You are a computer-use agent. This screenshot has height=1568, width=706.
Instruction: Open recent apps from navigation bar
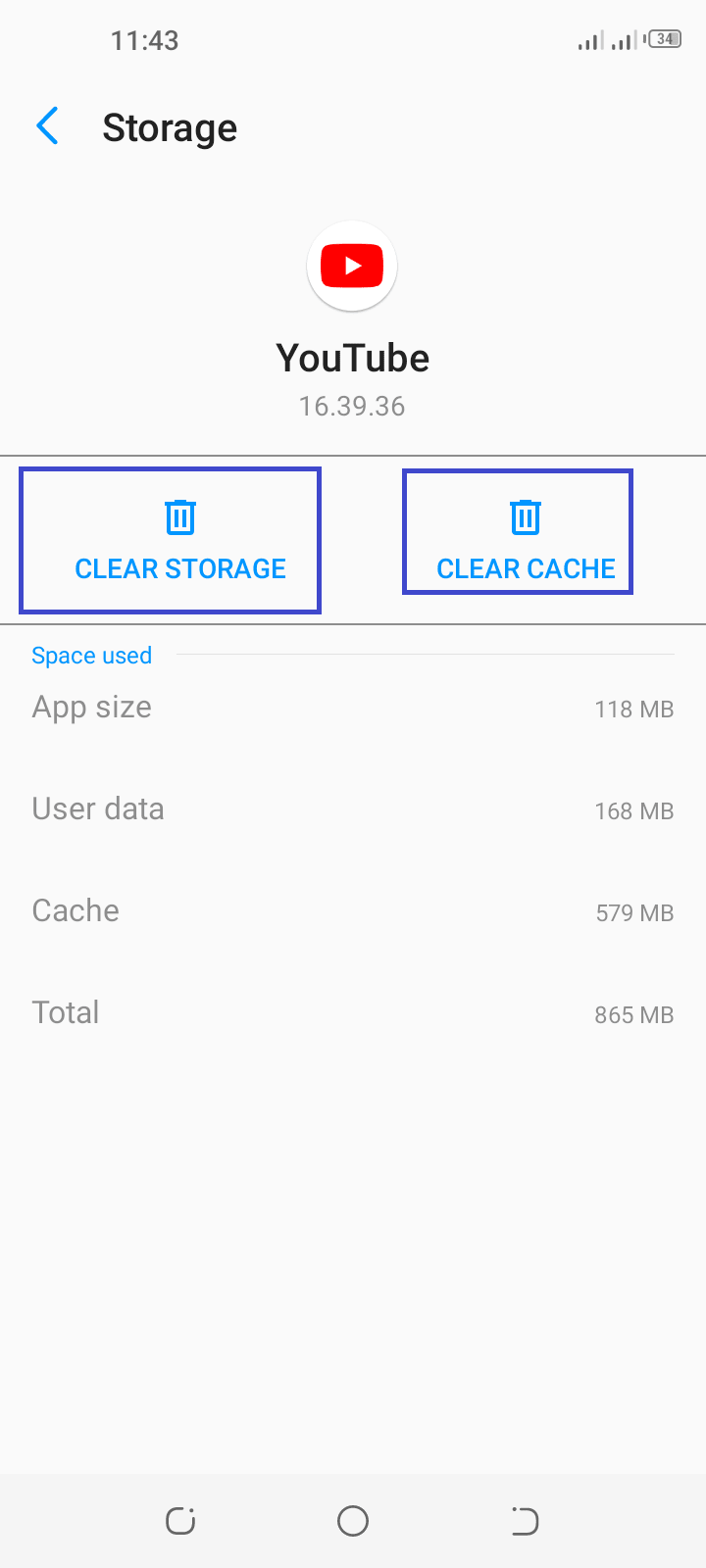point(180,1521)
